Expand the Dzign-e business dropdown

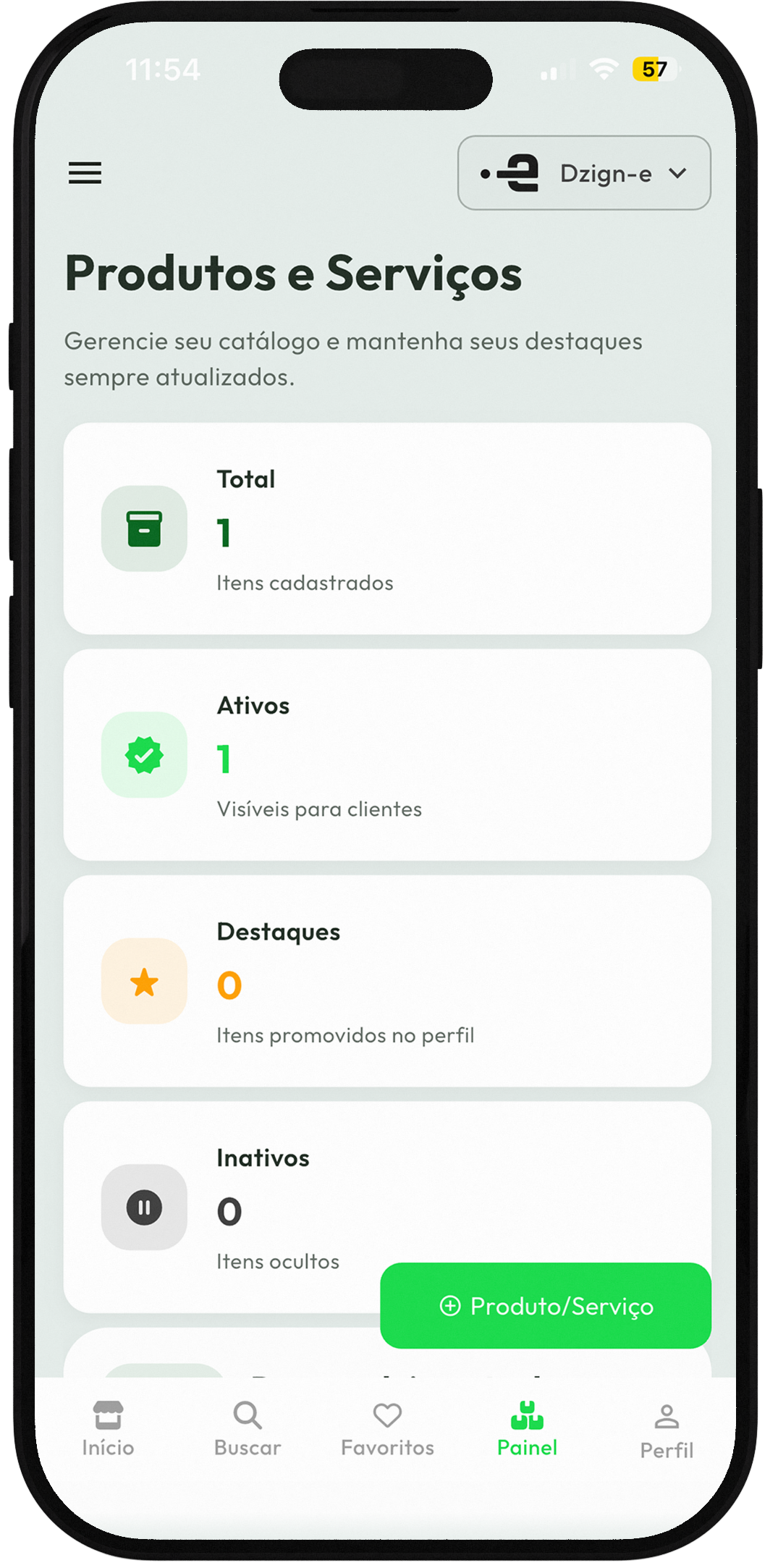(x=583, y=173)
